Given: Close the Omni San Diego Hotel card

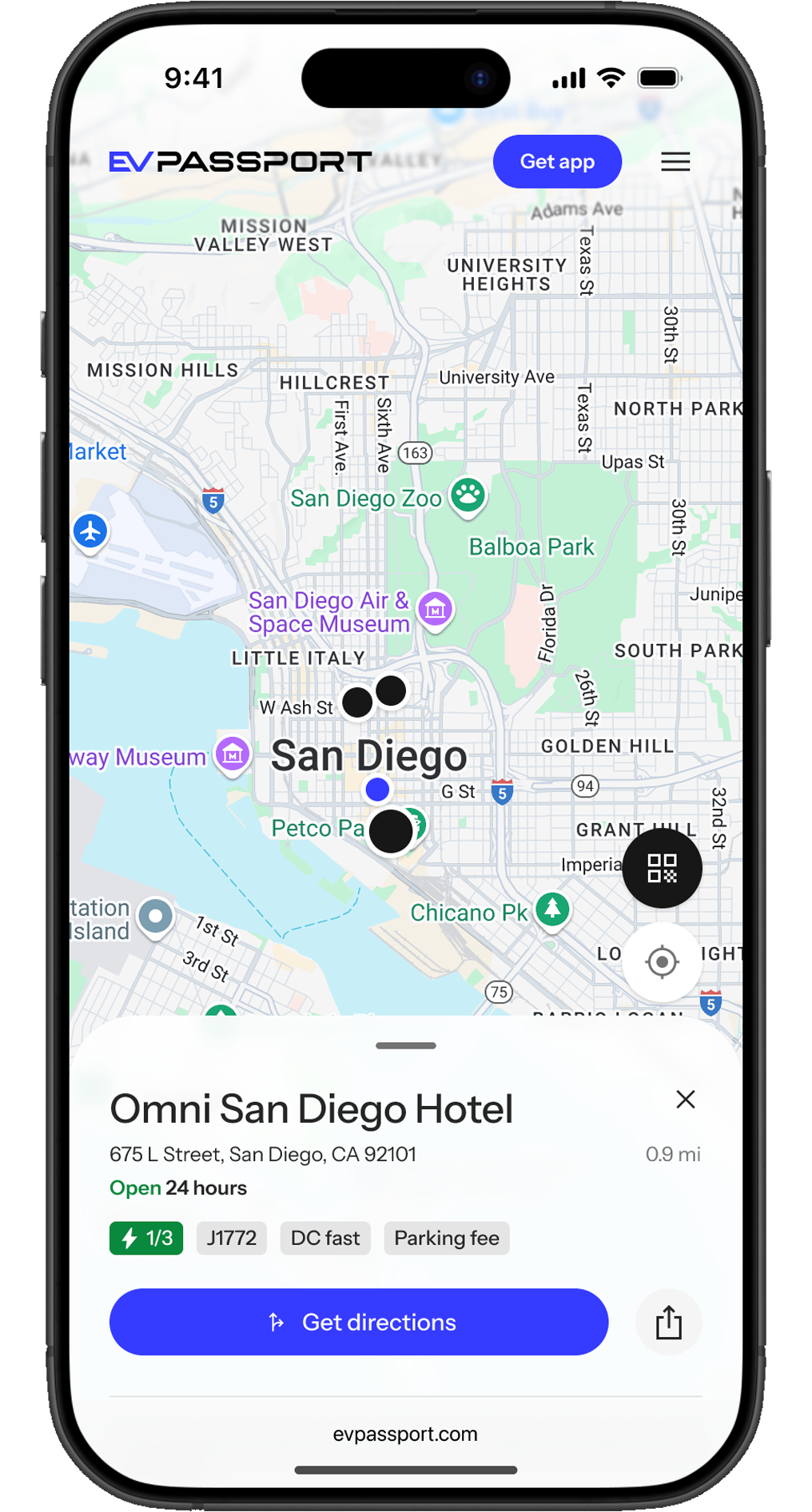Looking at the screenshot, I should coord(685,1100).
